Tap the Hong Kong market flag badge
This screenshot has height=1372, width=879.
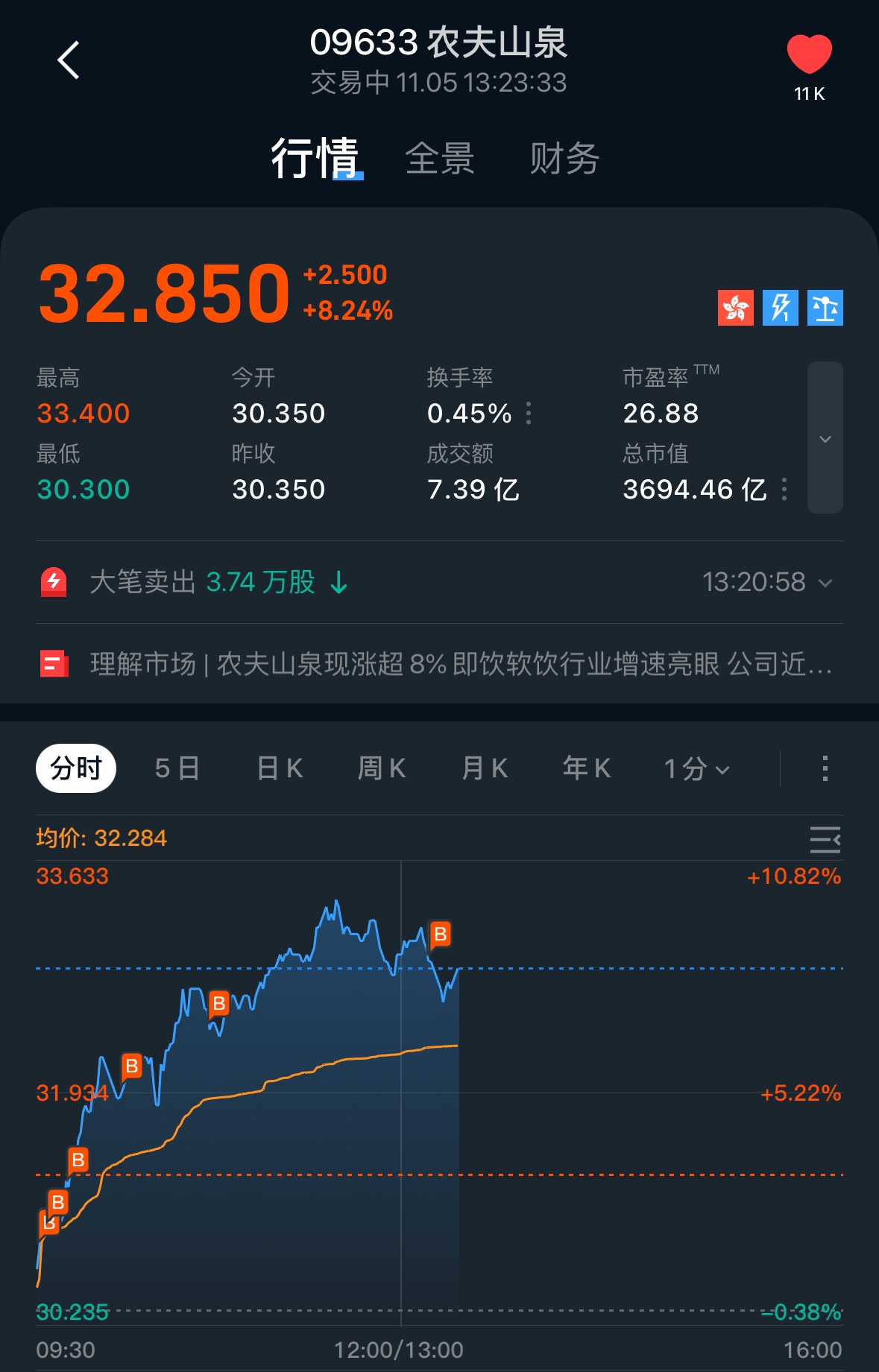point(736,308)
